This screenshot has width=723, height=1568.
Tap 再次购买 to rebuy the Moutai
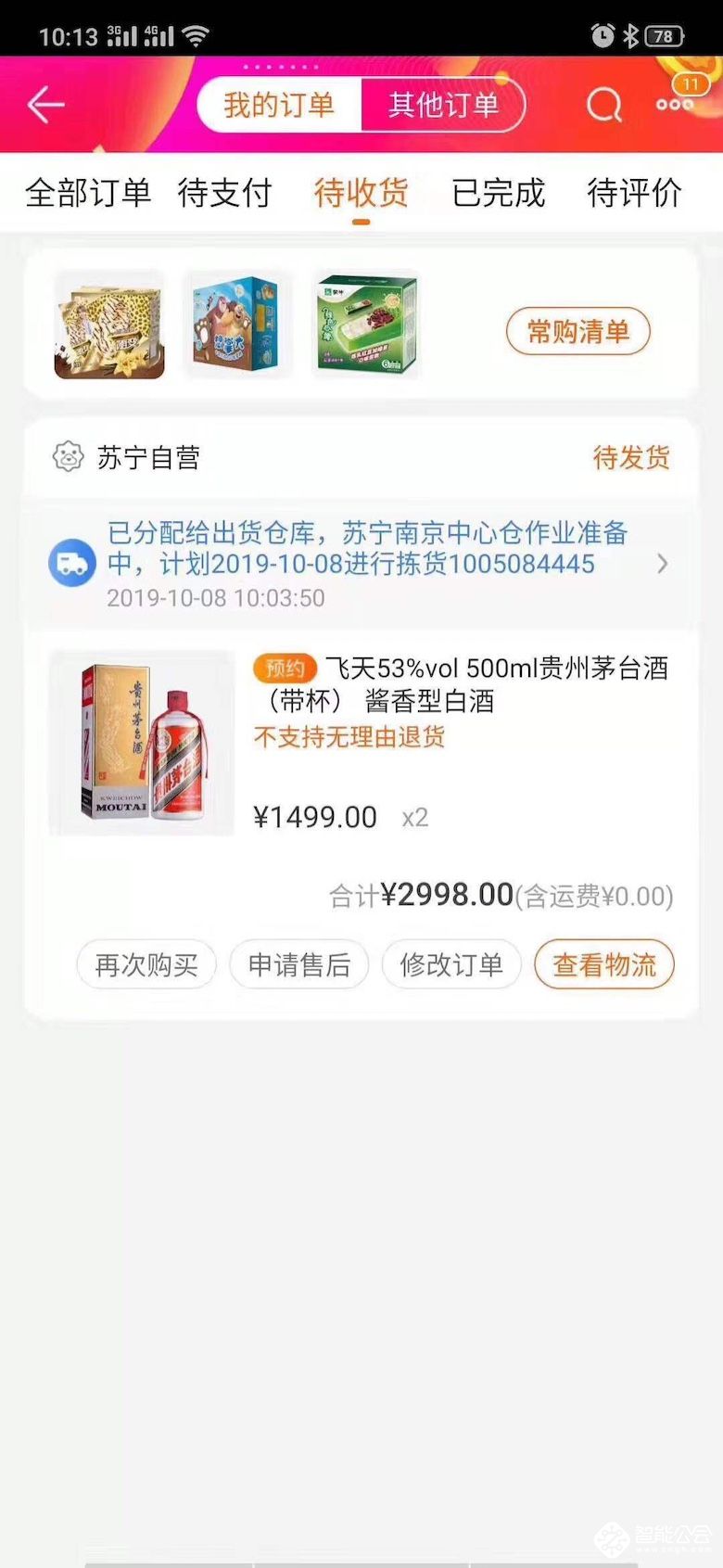click(146, 964)
